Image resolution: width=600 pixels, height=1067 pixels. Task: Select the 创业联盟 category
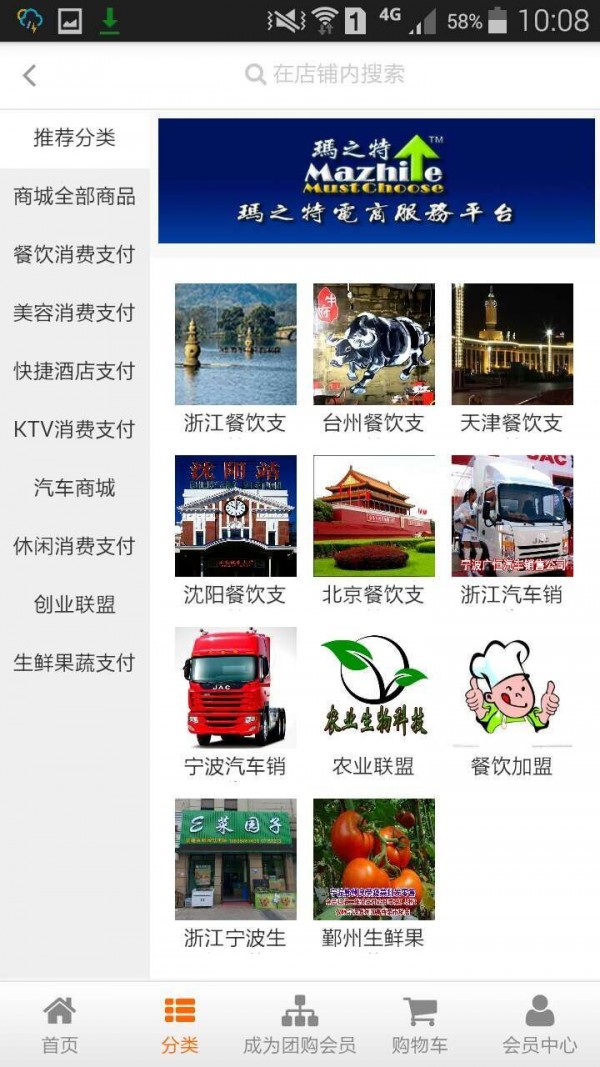point(74,604)
